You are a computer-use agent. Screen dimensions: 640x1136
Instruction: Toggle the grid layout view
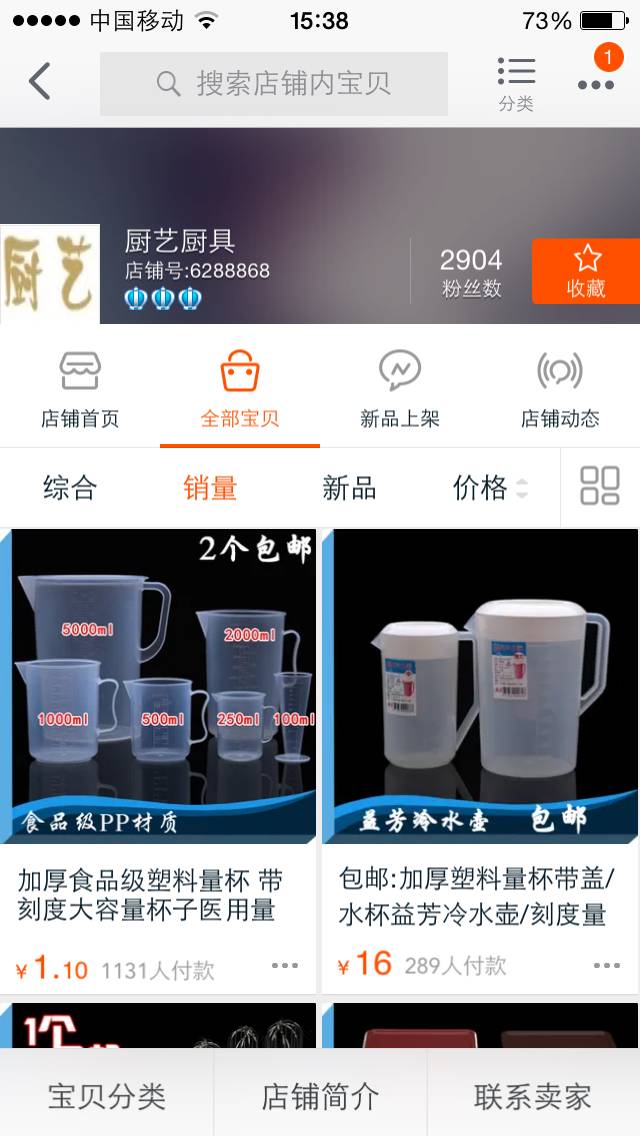[x=600, y=486]
